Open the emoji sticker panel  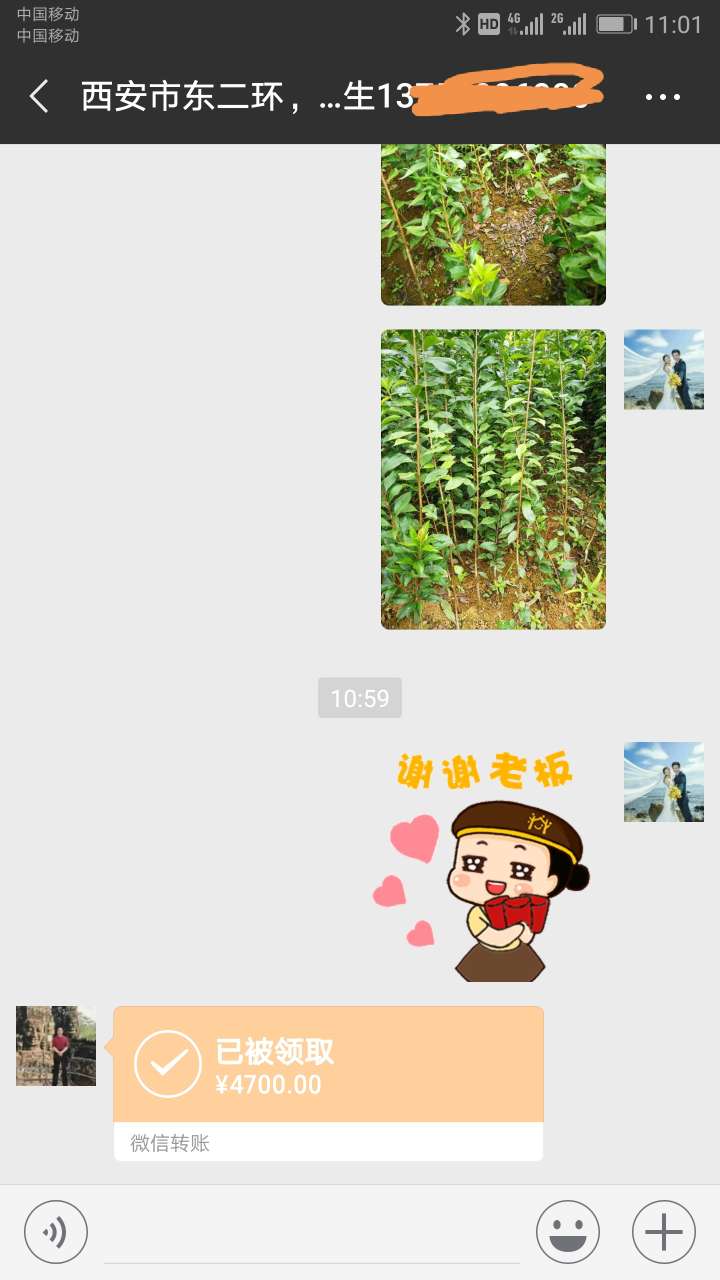[x=567, y=1232]
